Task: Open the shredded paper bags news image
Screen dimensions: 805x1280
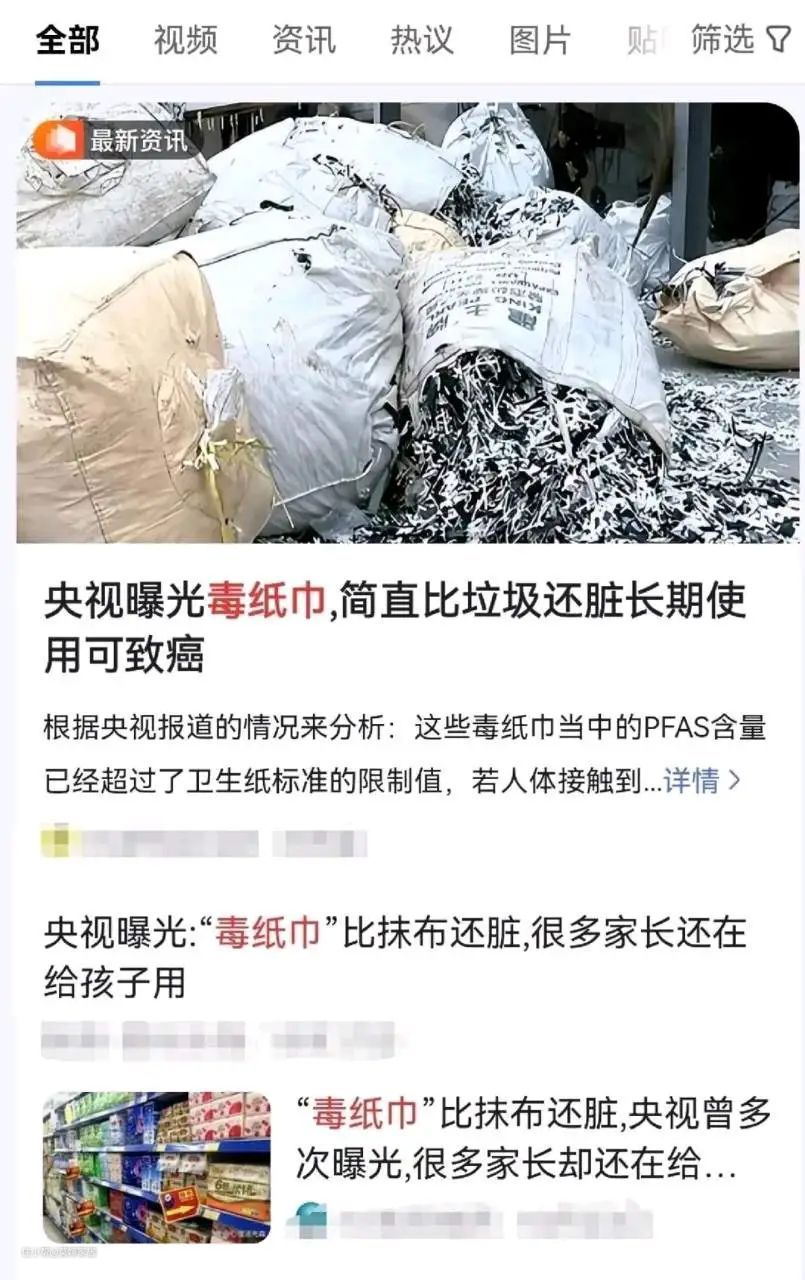Action: coord(407,322)
